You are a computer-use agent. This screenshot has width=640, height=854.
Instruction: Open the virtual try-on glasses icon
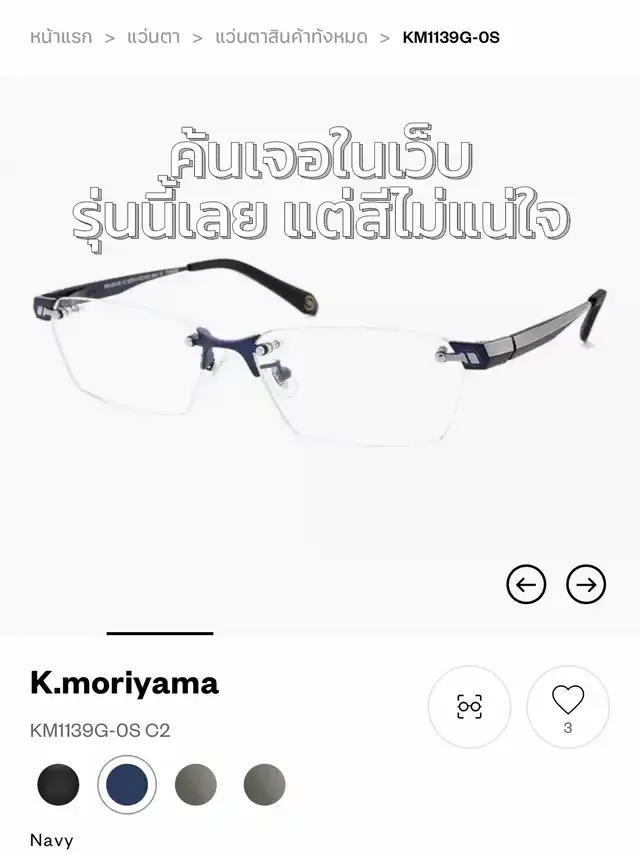pos(469,706)
